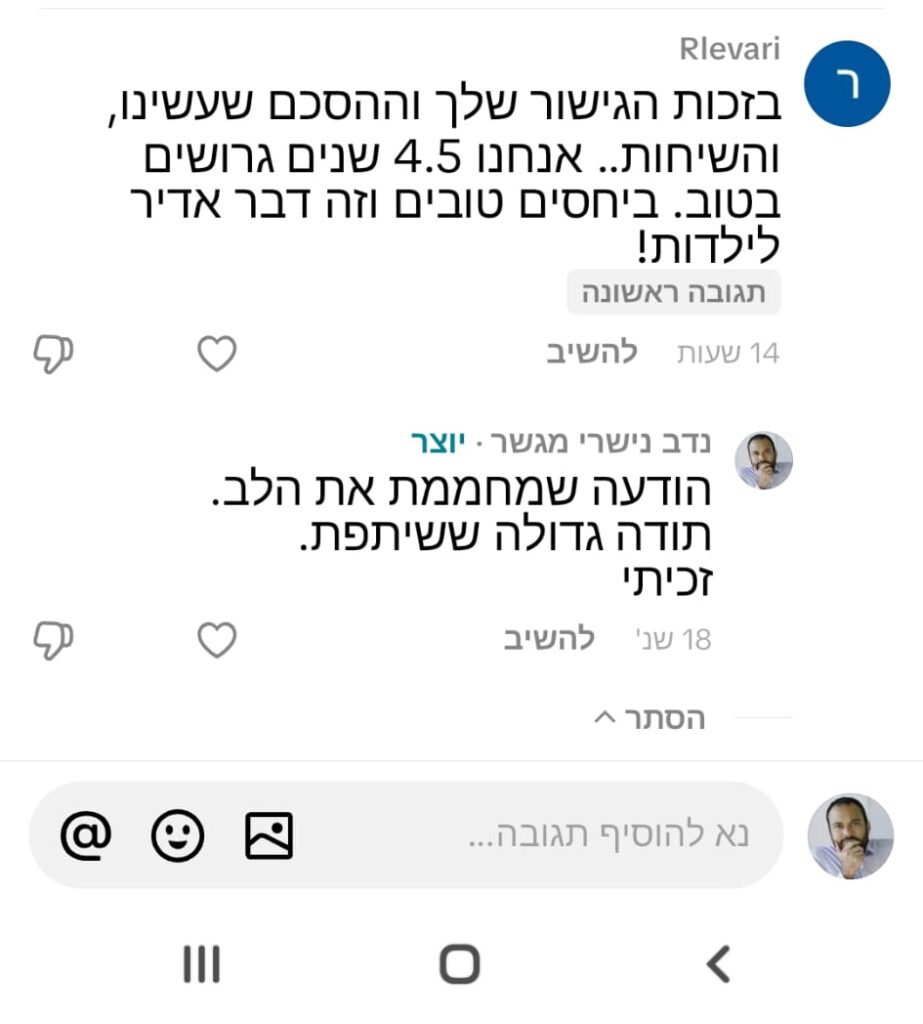Open נדב נישרי מגשר's profile picture in reply

pos(764,461)
